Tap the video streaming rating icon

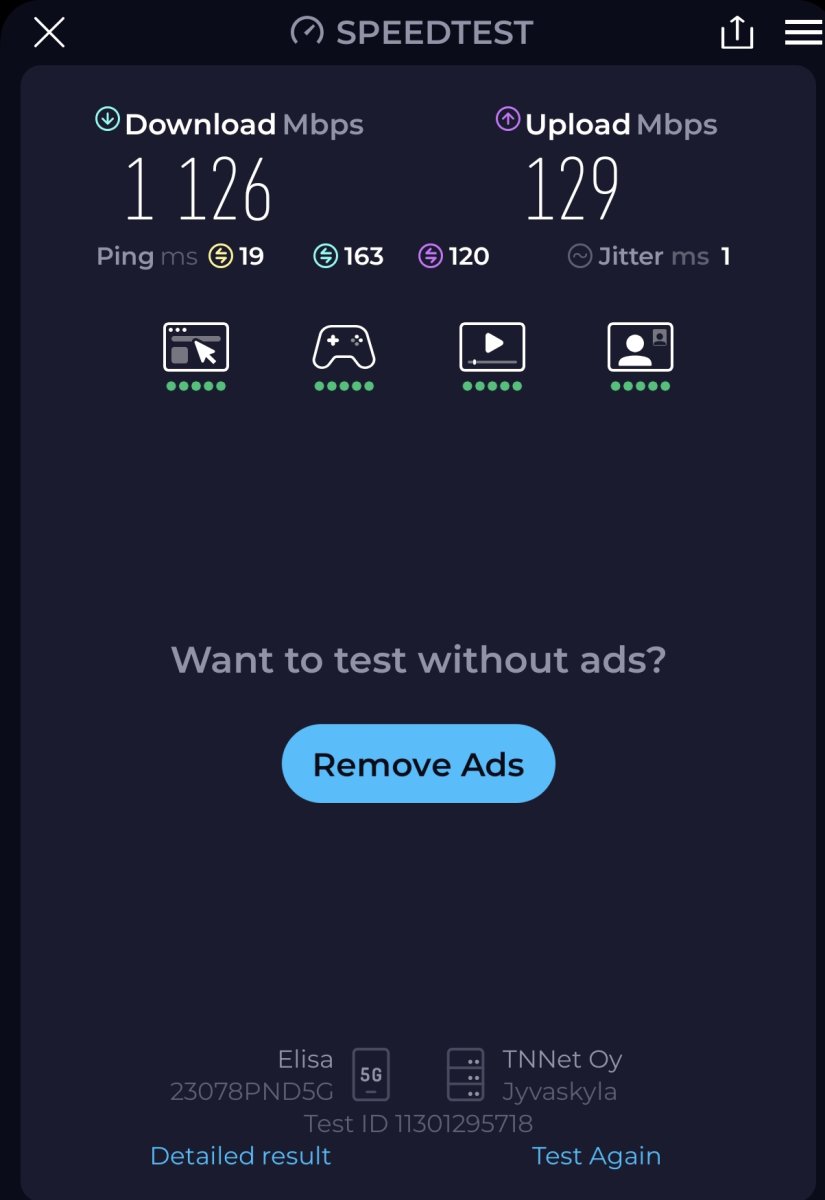click(492, 348)
